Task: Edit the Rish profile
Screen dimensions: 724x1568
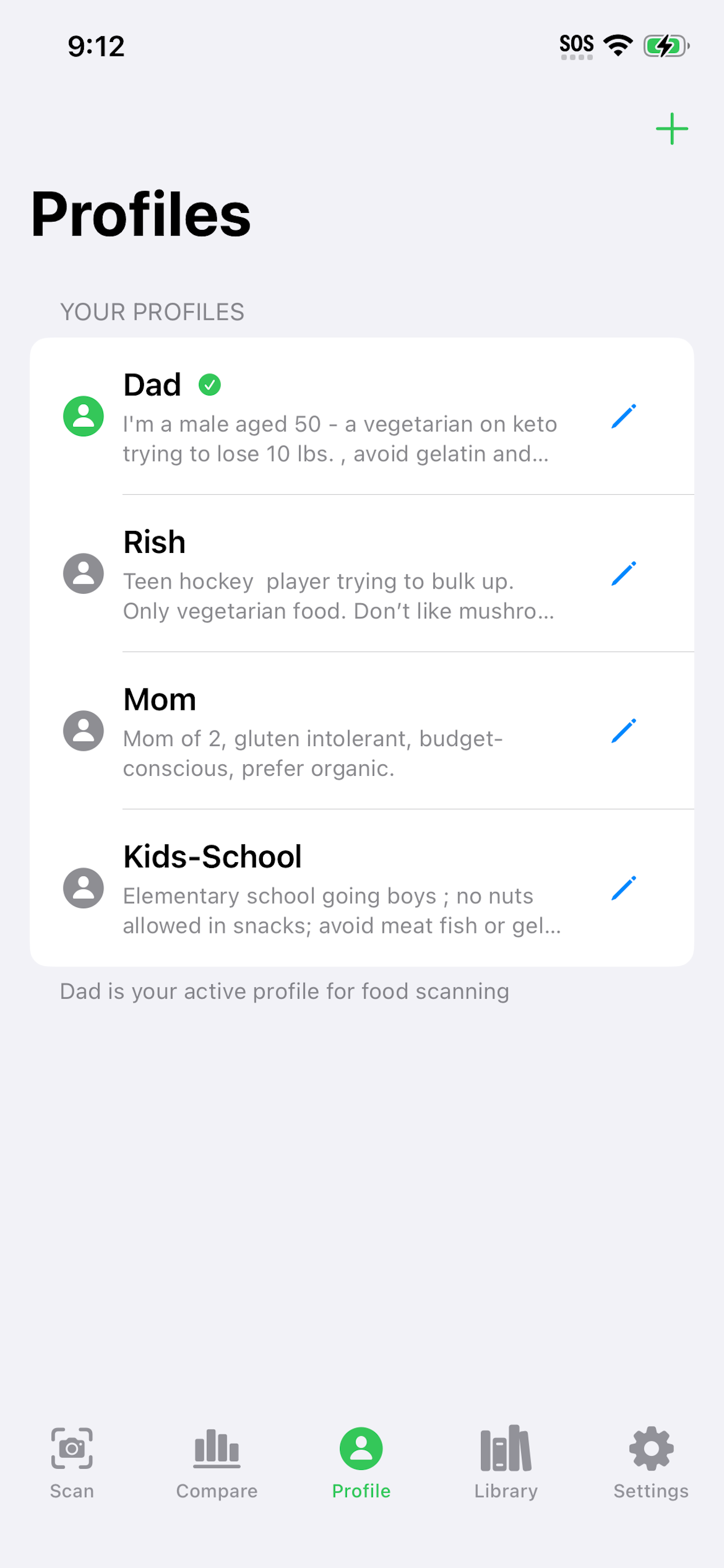Action: click(624, 573)
